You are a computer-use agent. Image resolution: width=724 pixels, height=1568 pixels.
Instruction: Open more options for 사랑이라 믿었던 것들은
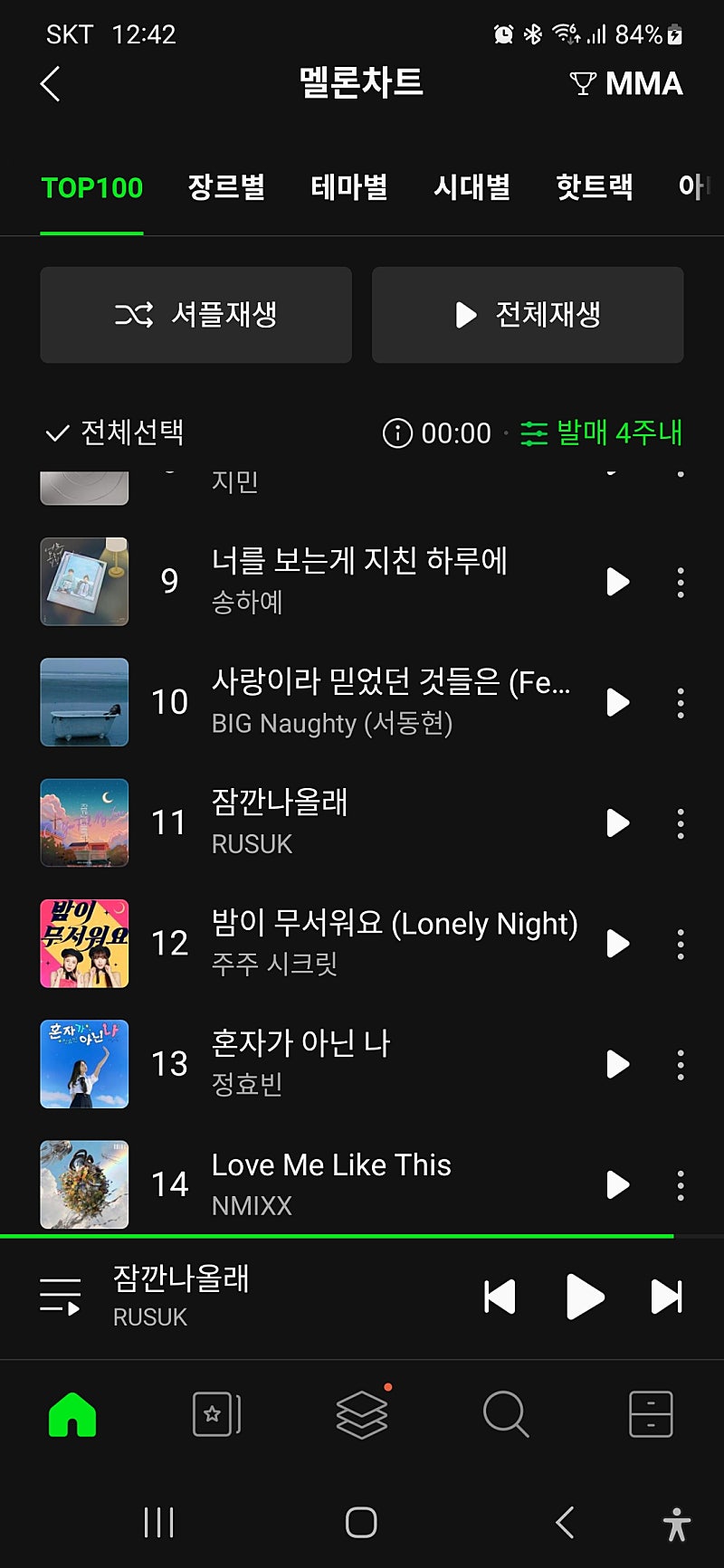[x=681, y=703]
